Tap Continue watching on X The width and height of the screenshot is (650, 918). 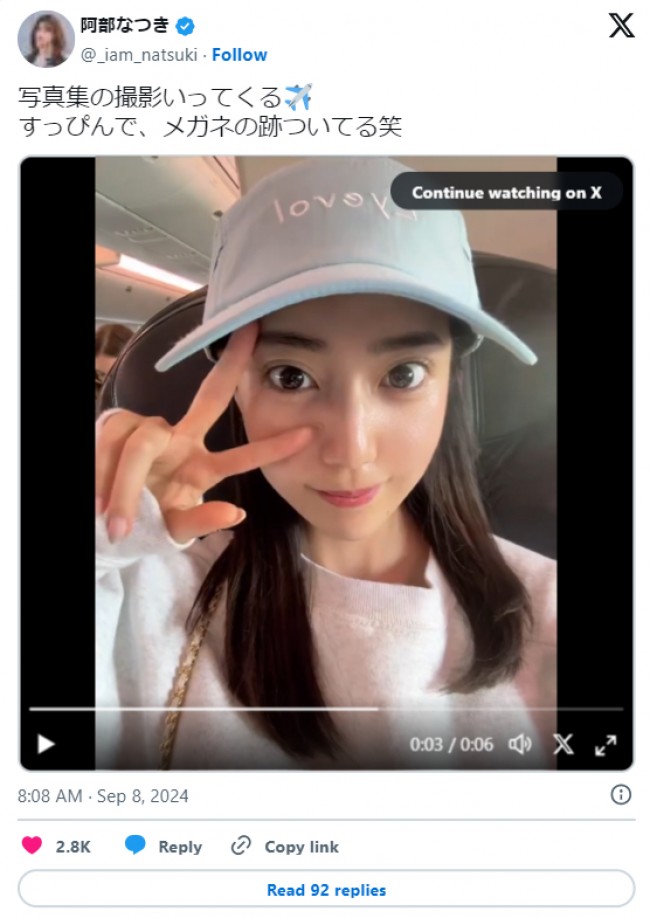(506, 193)
